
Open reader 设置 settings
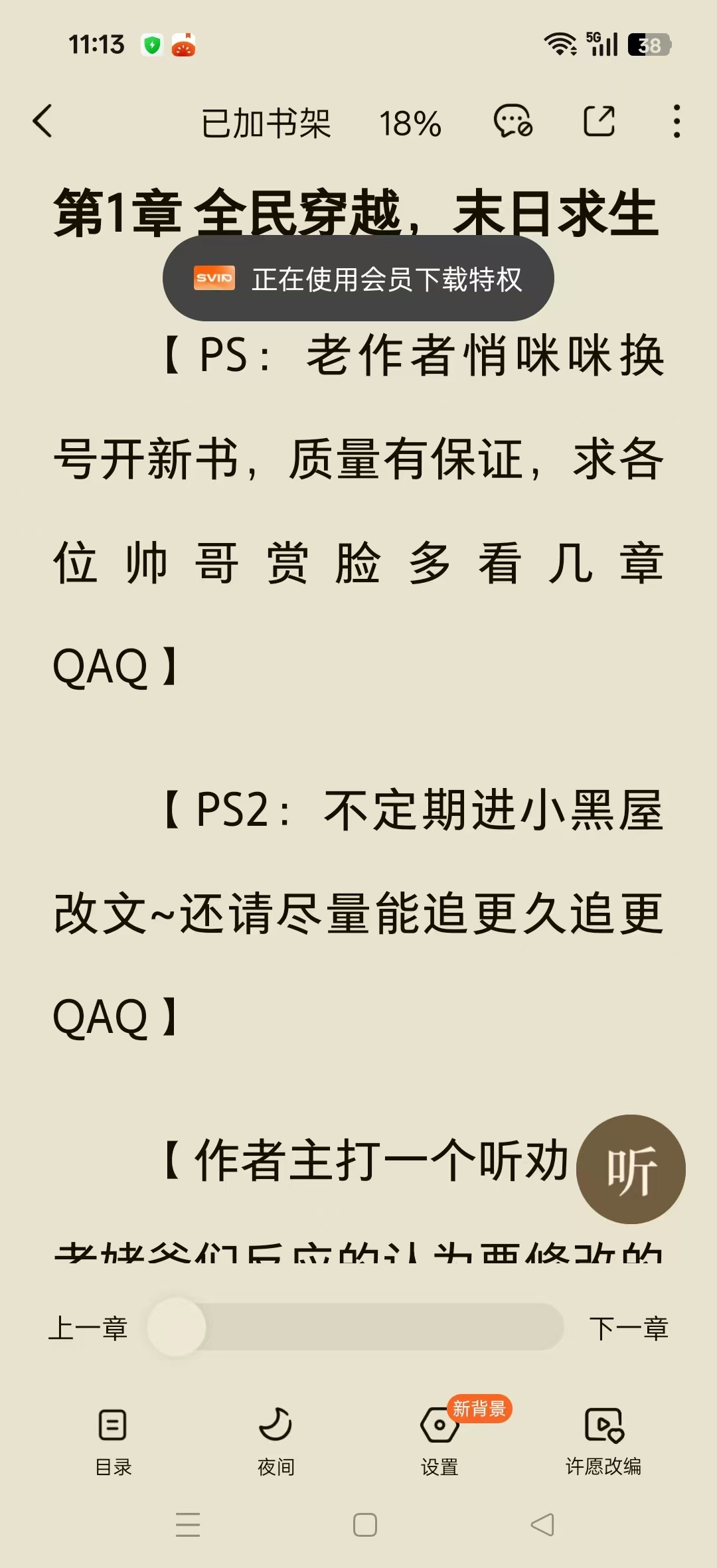(x=439, y=1439)
